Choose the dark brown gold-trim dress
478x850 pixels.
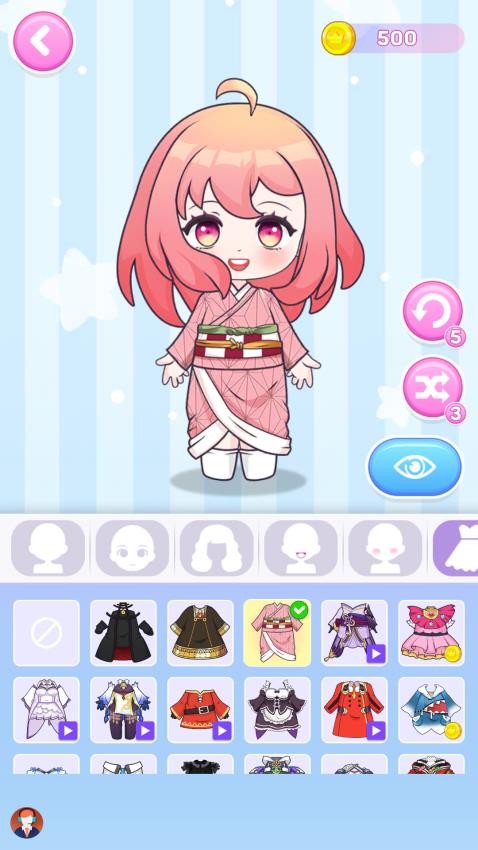(201, 633)
